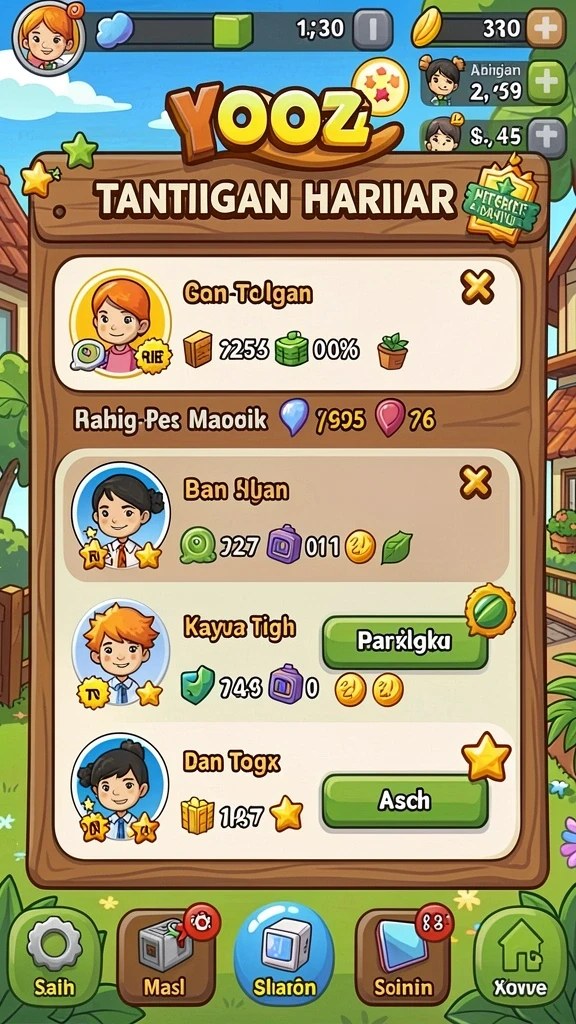Add more coins with the plus beside 330
This screenshot has width=576, height=1024.
tap(546, 28)
